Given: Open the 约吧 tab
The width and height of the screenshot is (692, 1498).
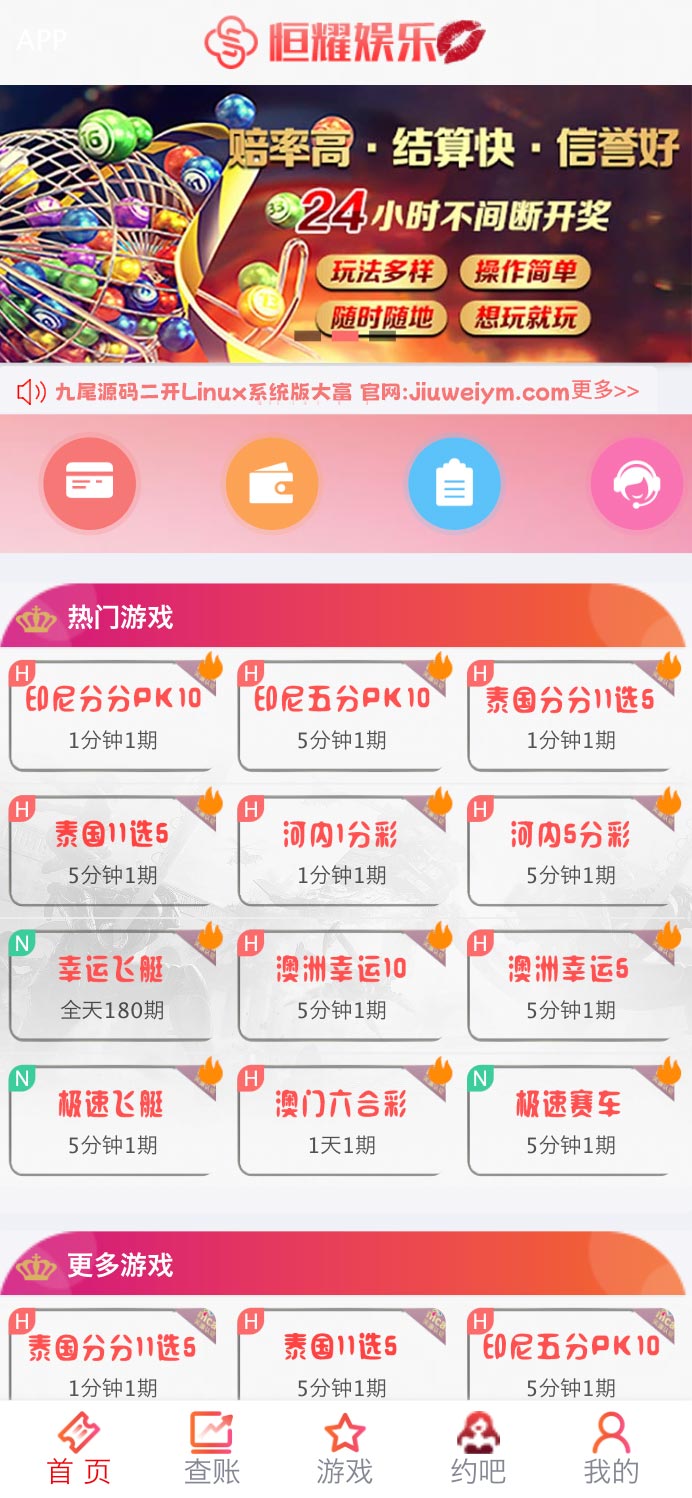Looking at the screenshot, I should pyautogui.click(x=478, y=1449).
